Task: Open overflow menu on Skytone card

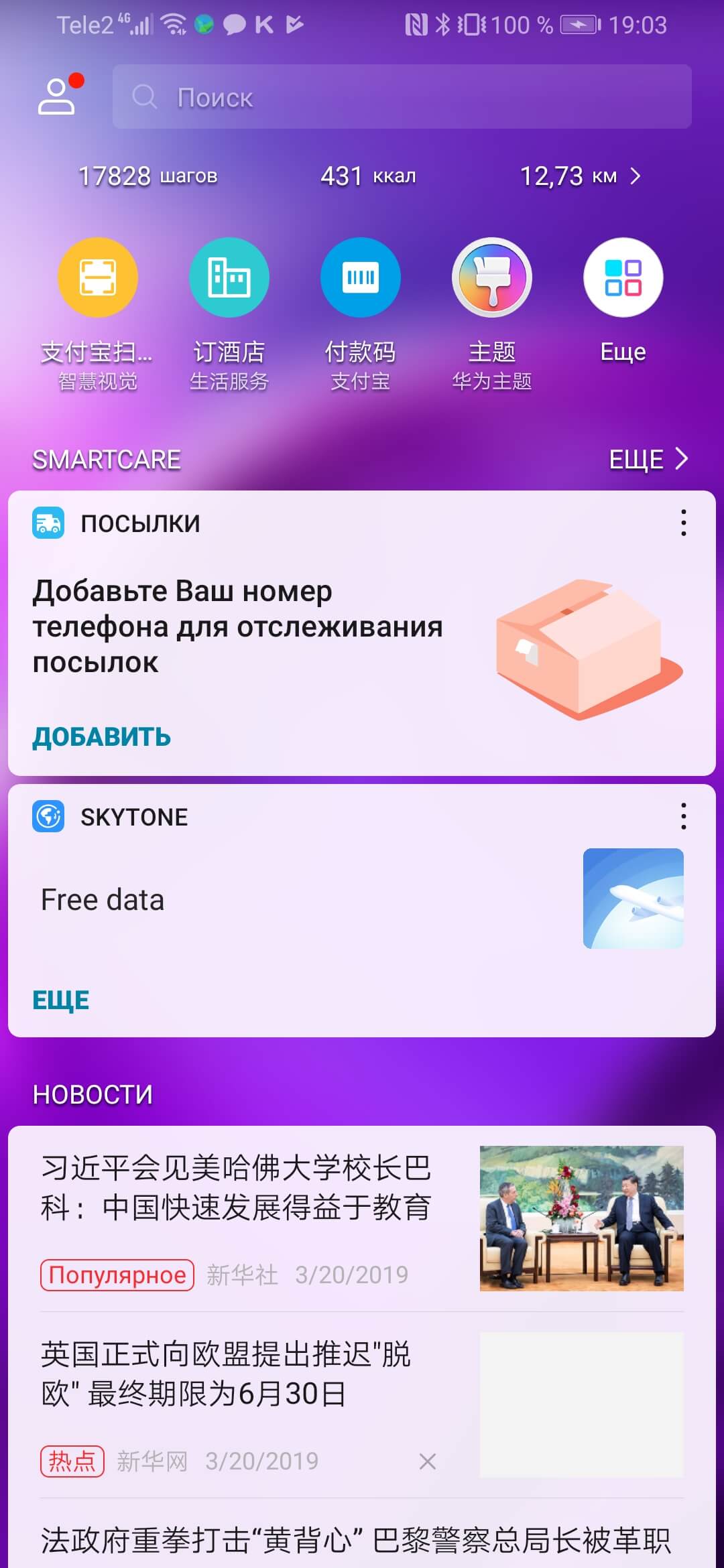Action: point(683,816)
